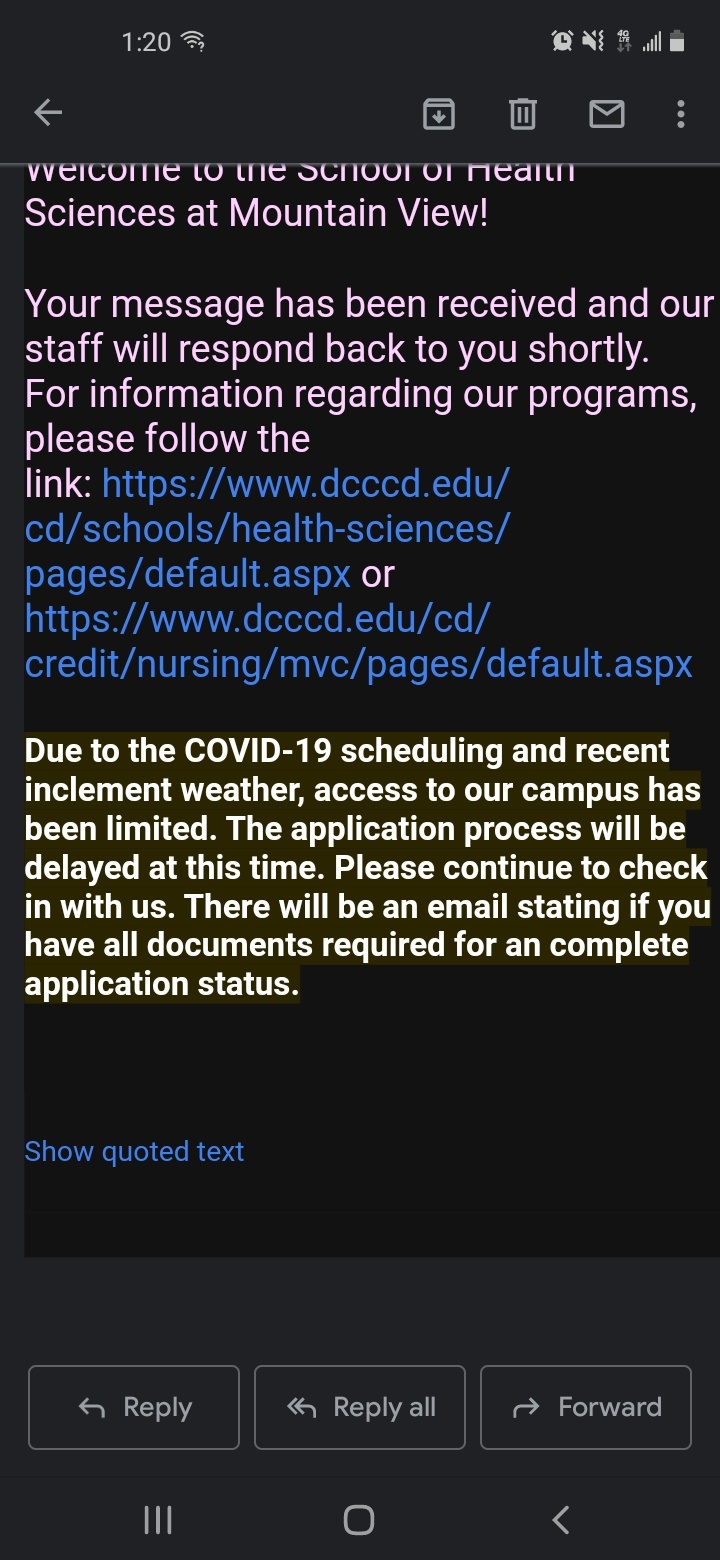
Task: Go back to the inbox
Action: [x=48, y=114]
